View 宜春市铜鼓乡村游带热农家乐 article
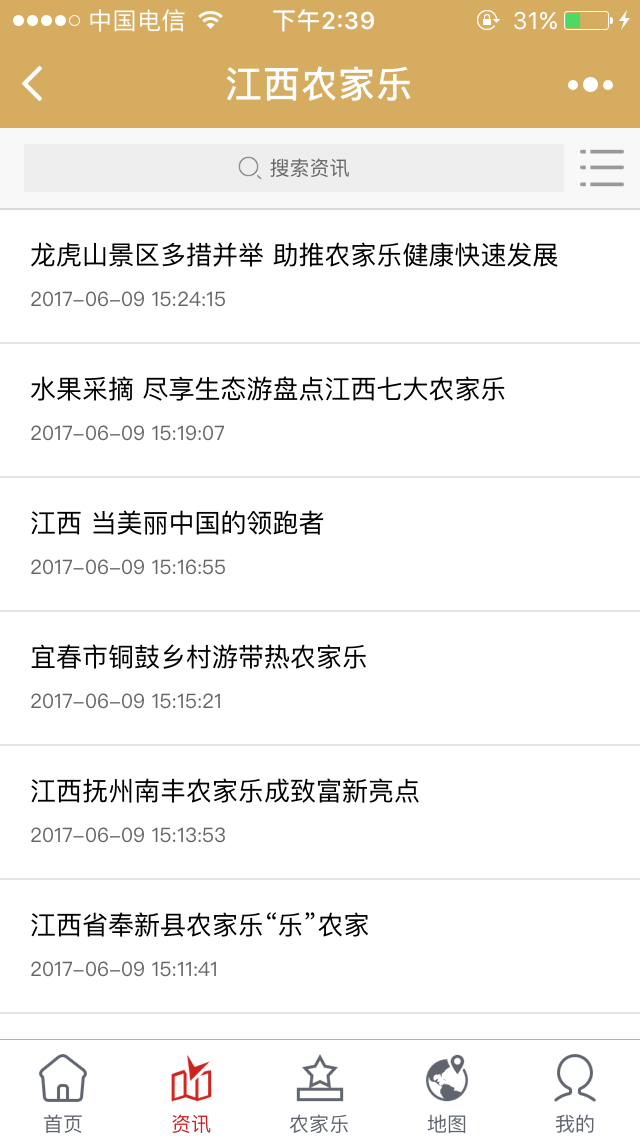This screenshot has height=1136, width=640. [x=320, y=678]
